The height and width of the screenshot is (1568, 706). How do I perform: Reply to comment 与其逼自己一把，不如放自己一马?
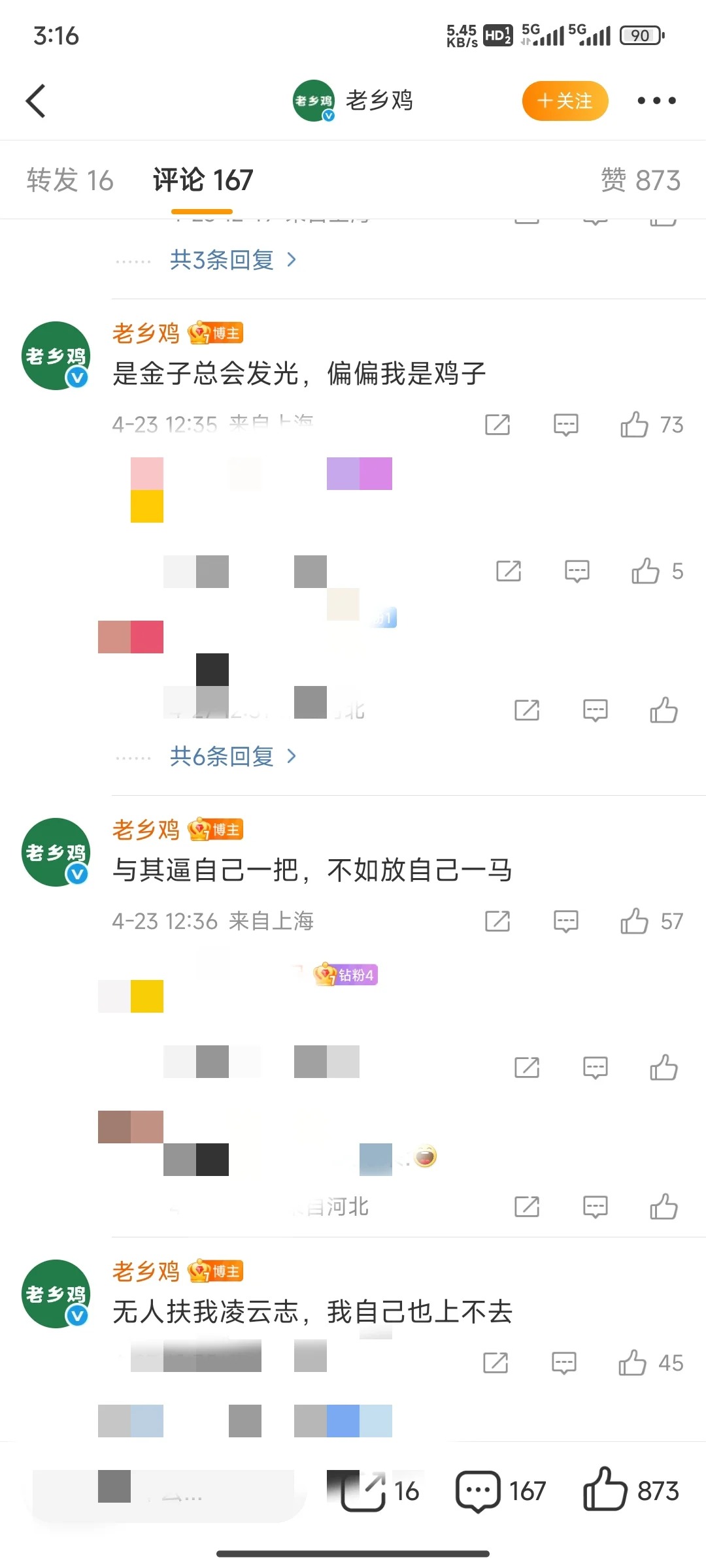click(x=565, y=921)
